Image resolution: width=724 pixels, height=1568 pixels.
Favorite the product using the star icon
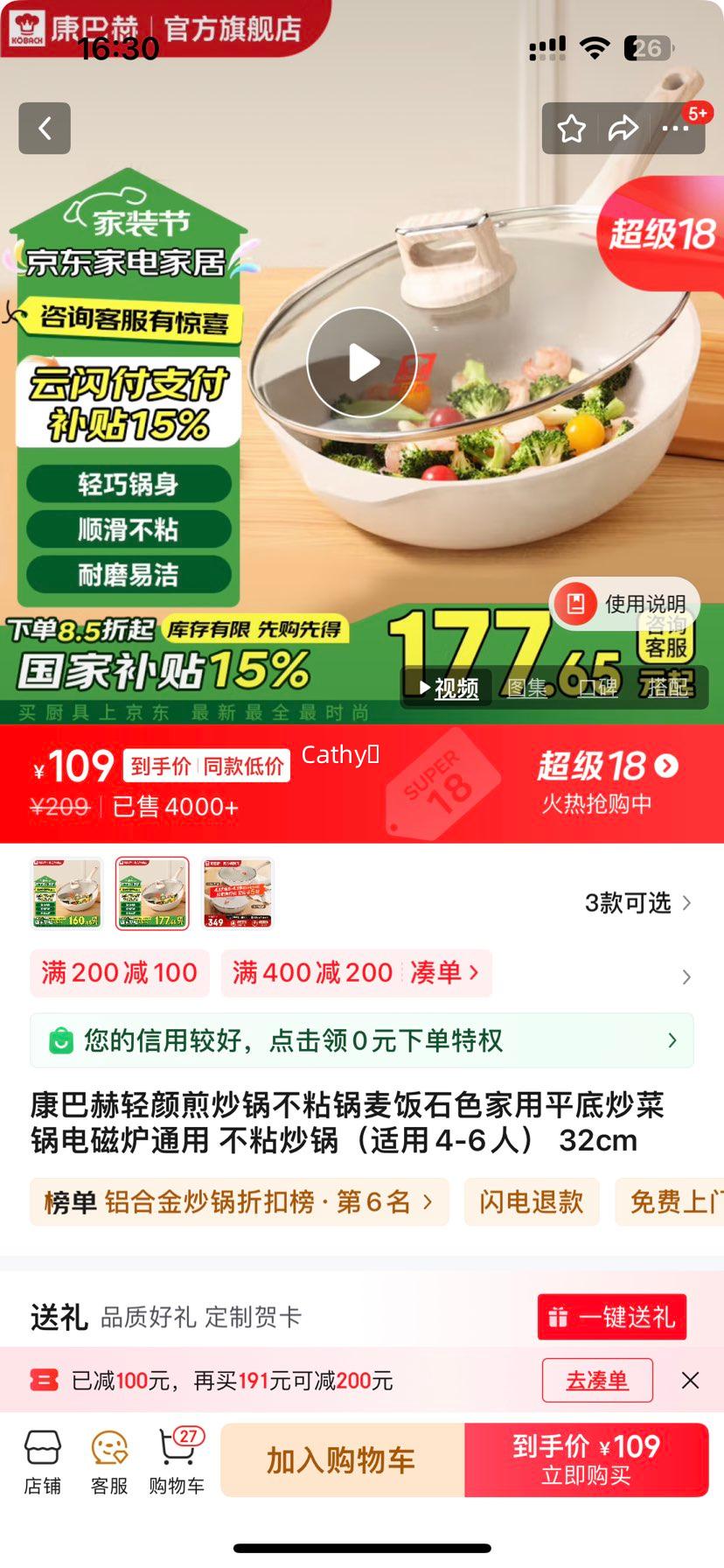573,128
